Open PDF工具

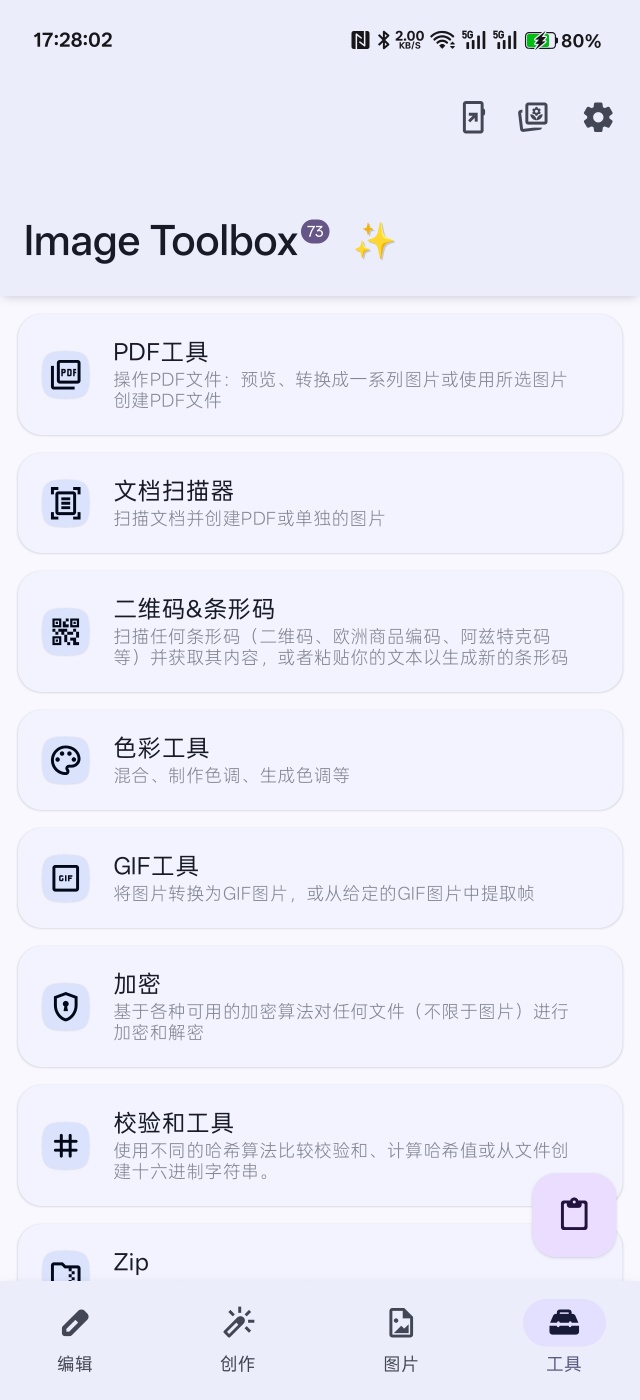click(320, 375)
